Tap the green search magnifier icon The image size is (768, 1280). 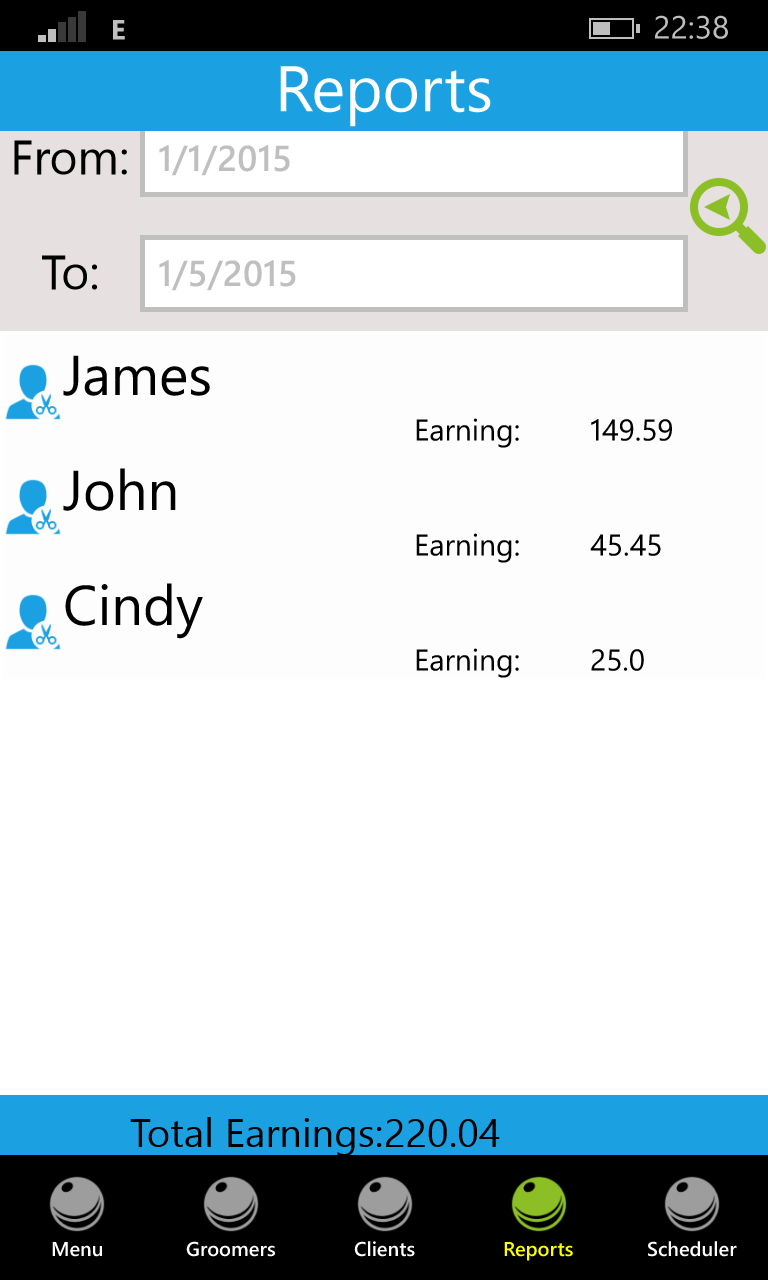click(726, 215)
